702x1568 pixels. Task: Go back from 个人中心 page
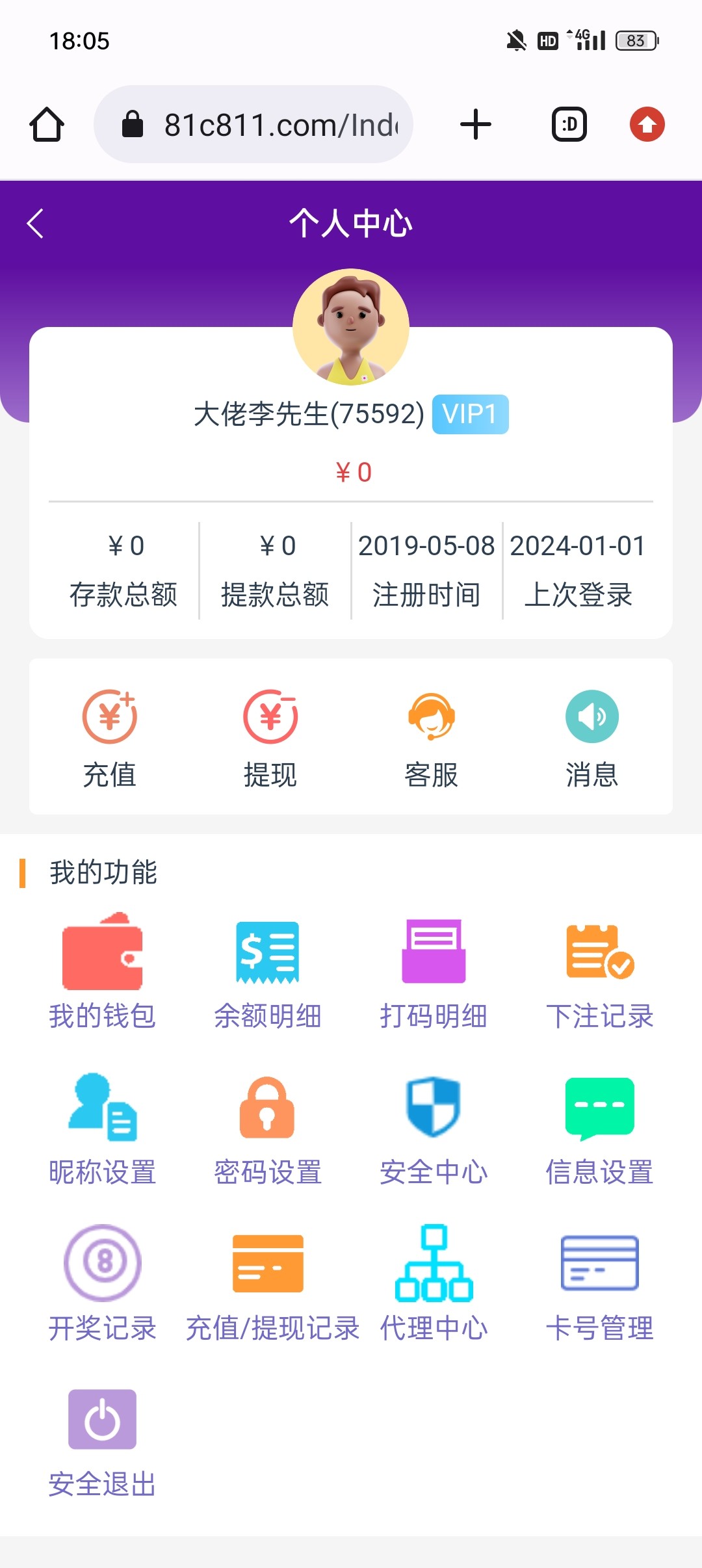coord(36,224)
